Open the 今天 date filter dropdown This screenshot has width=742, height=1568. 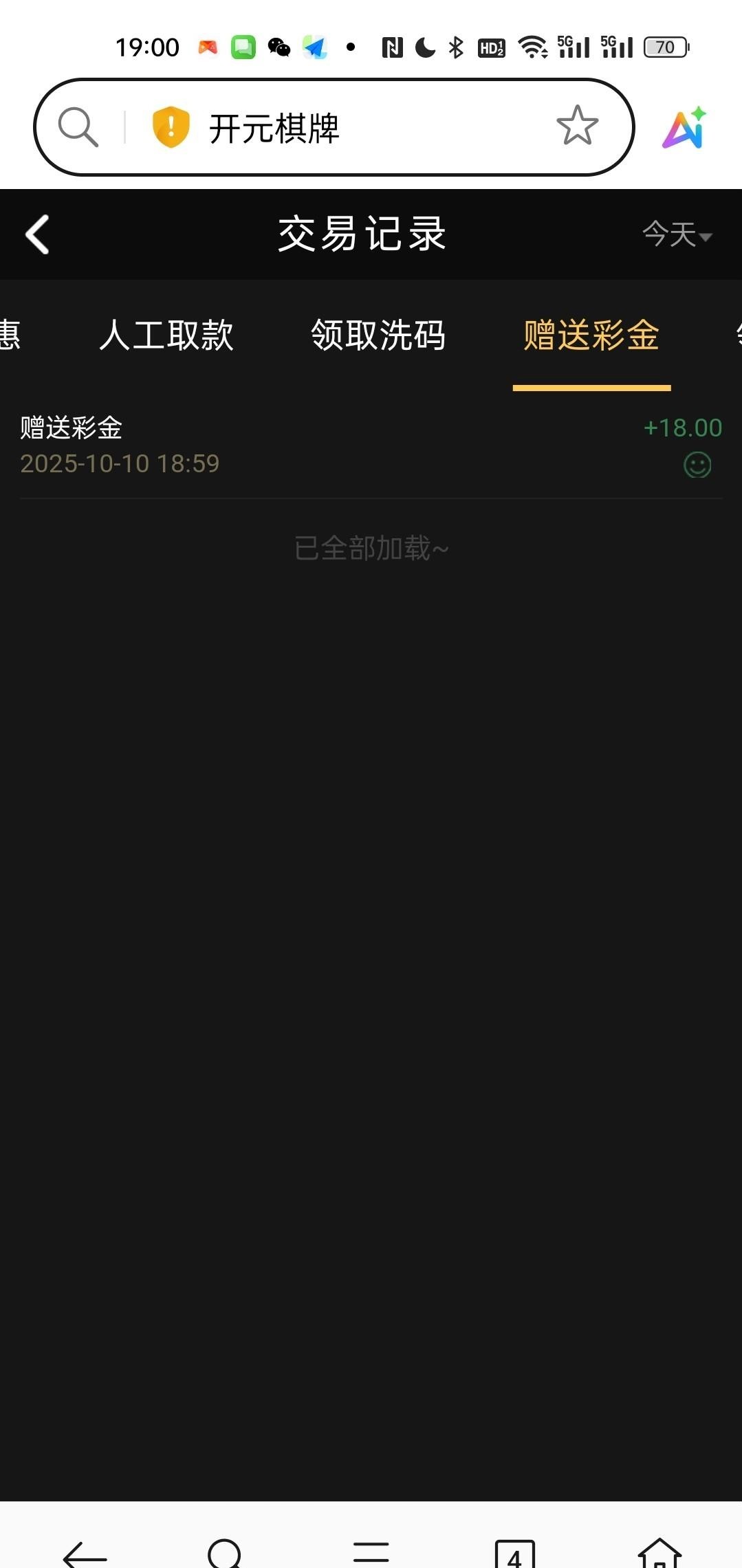coord(677,234)
